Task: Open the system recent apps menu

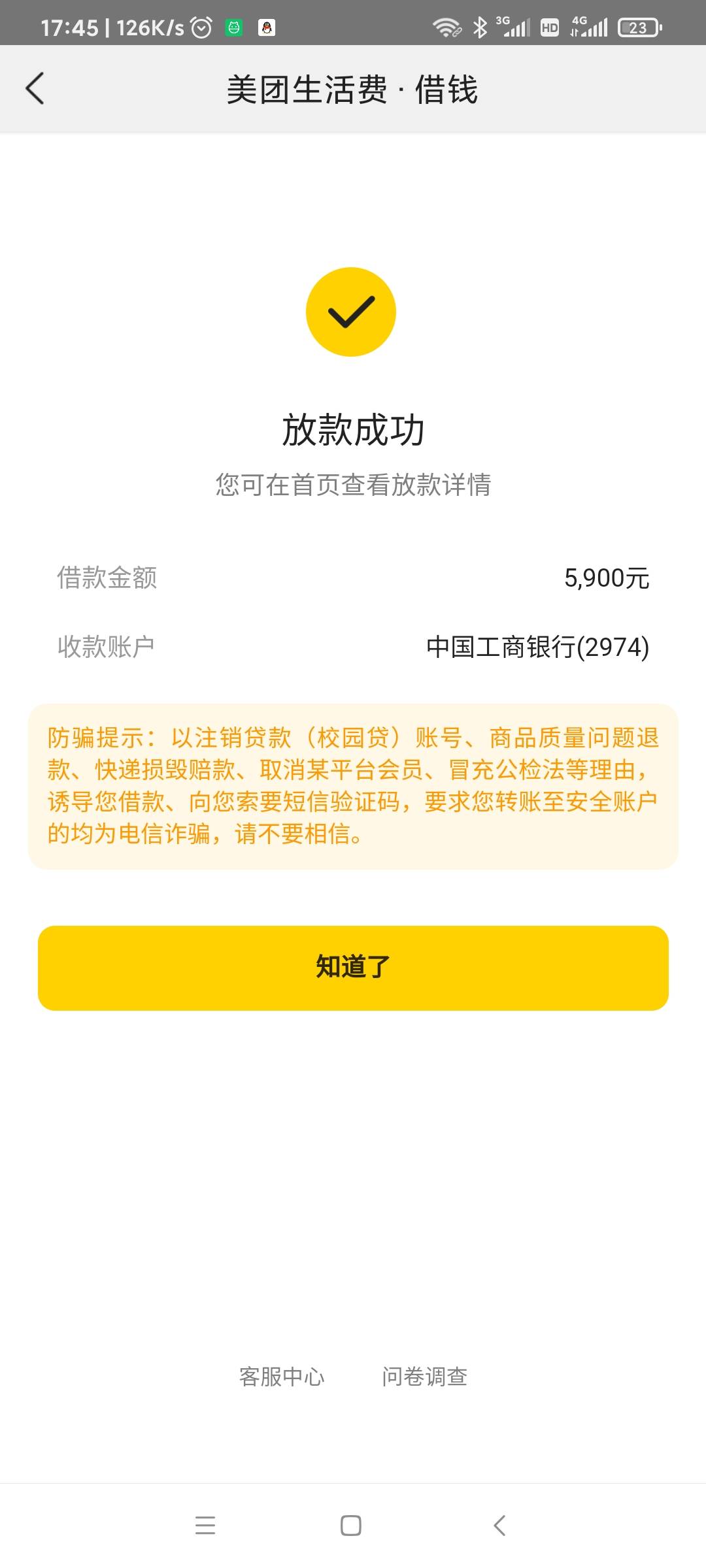Action: [205, 1526]
